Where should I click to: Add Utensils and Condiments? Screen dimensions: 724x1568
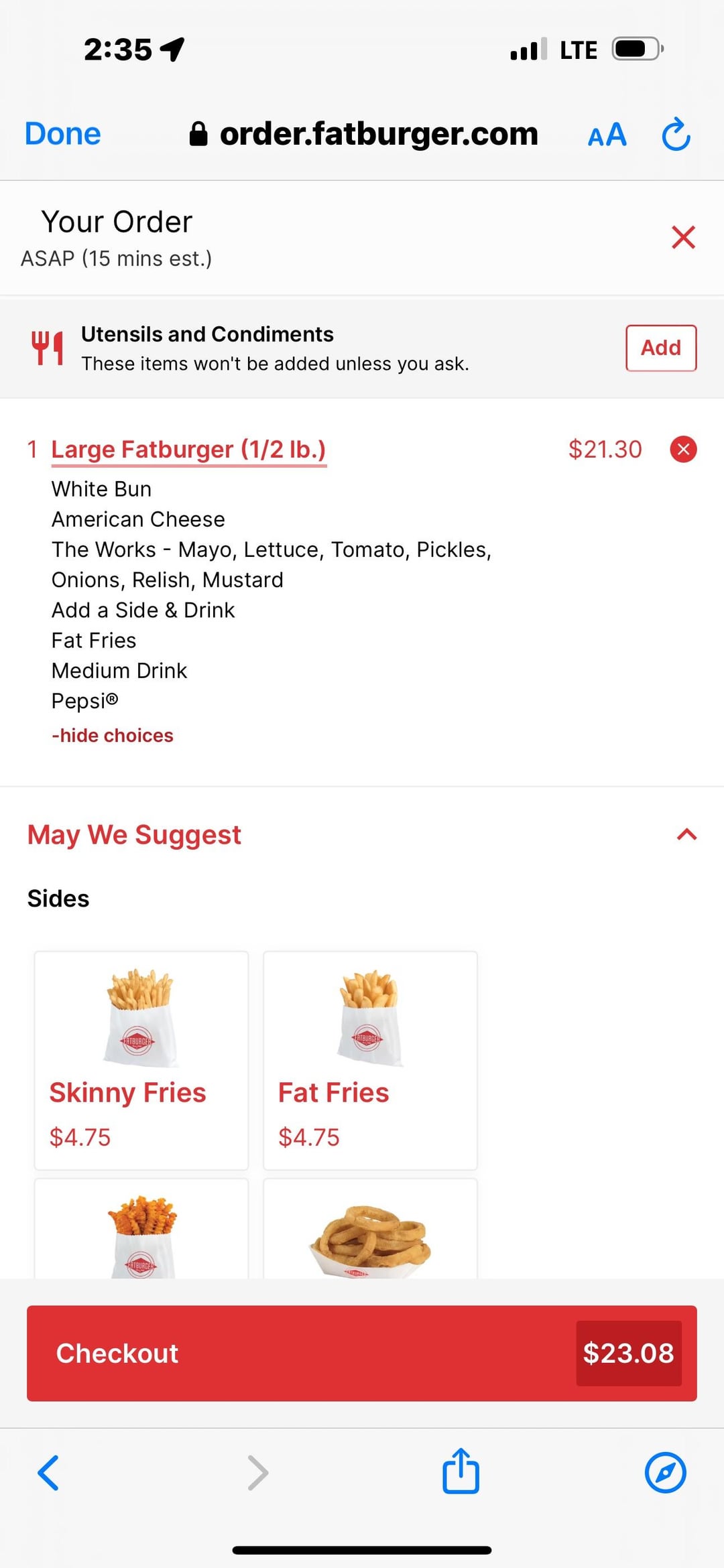coord(661,348)
